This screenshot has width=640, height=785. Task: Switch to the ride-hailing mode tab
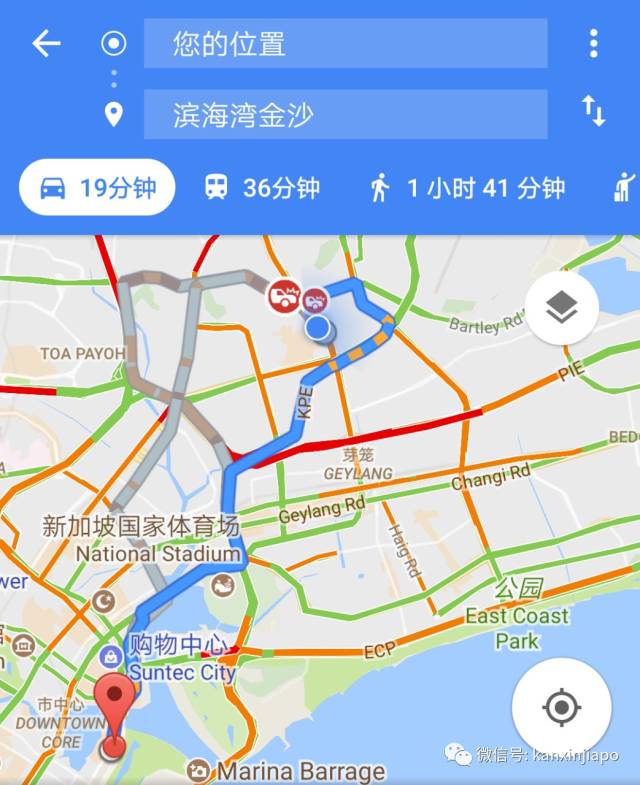click(x=625, y=187)
